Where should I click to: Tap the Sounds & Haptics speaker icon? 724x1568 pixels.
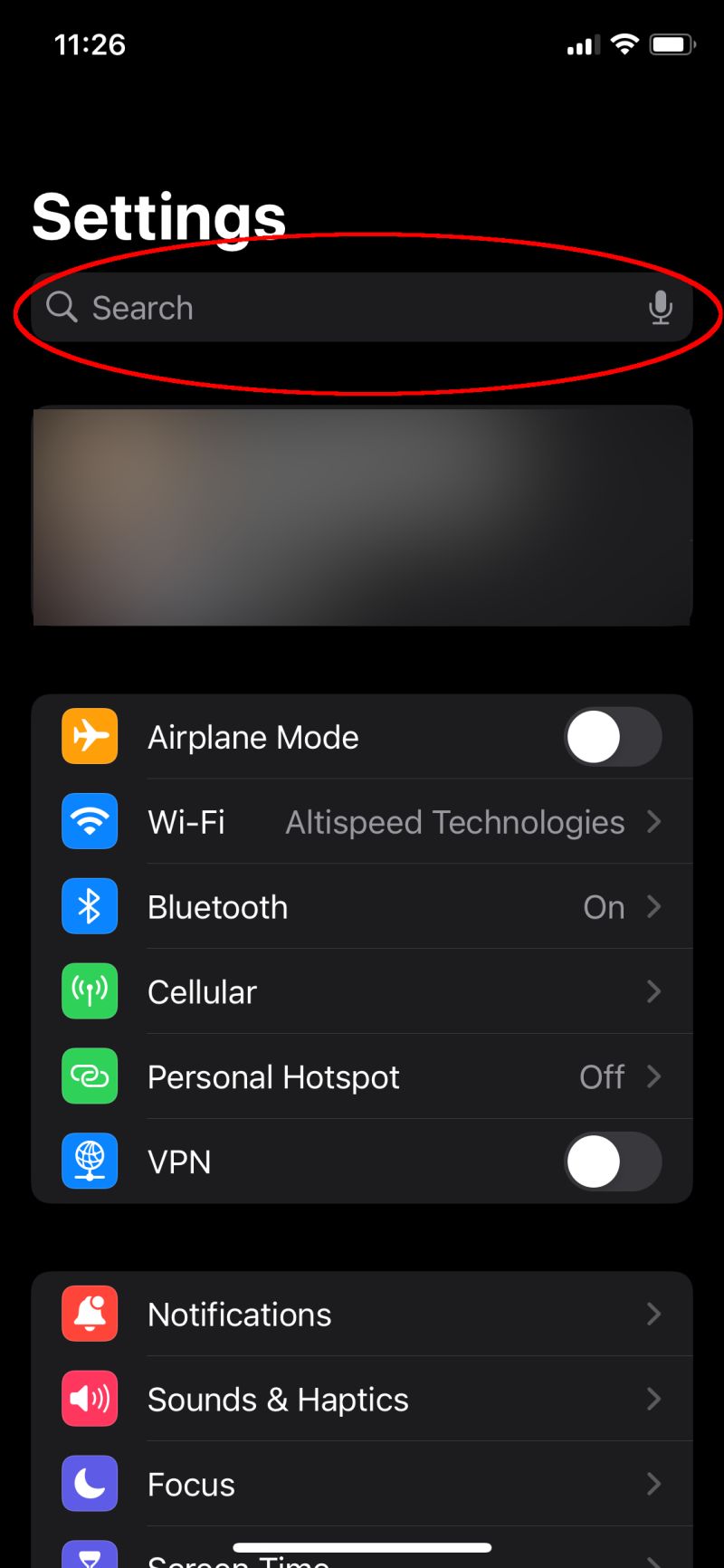click(x=90, y=1399)
